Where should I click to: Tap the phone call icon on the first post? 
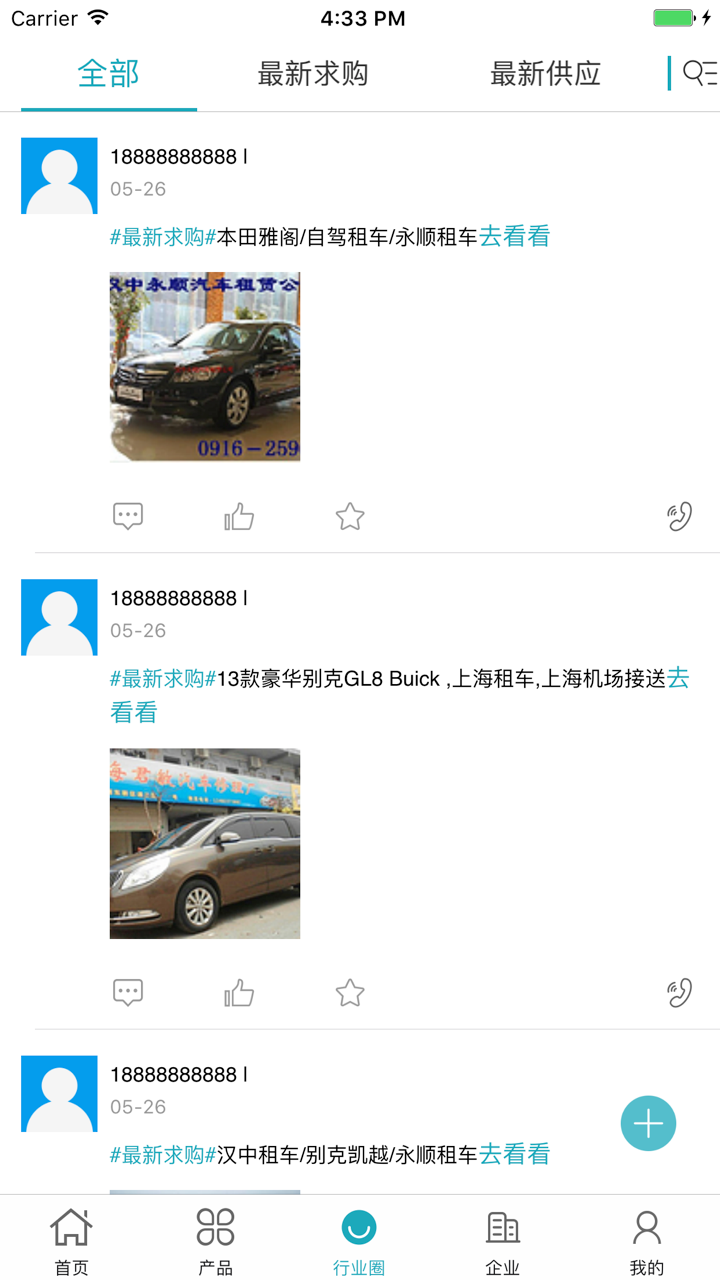pos(679,516)
